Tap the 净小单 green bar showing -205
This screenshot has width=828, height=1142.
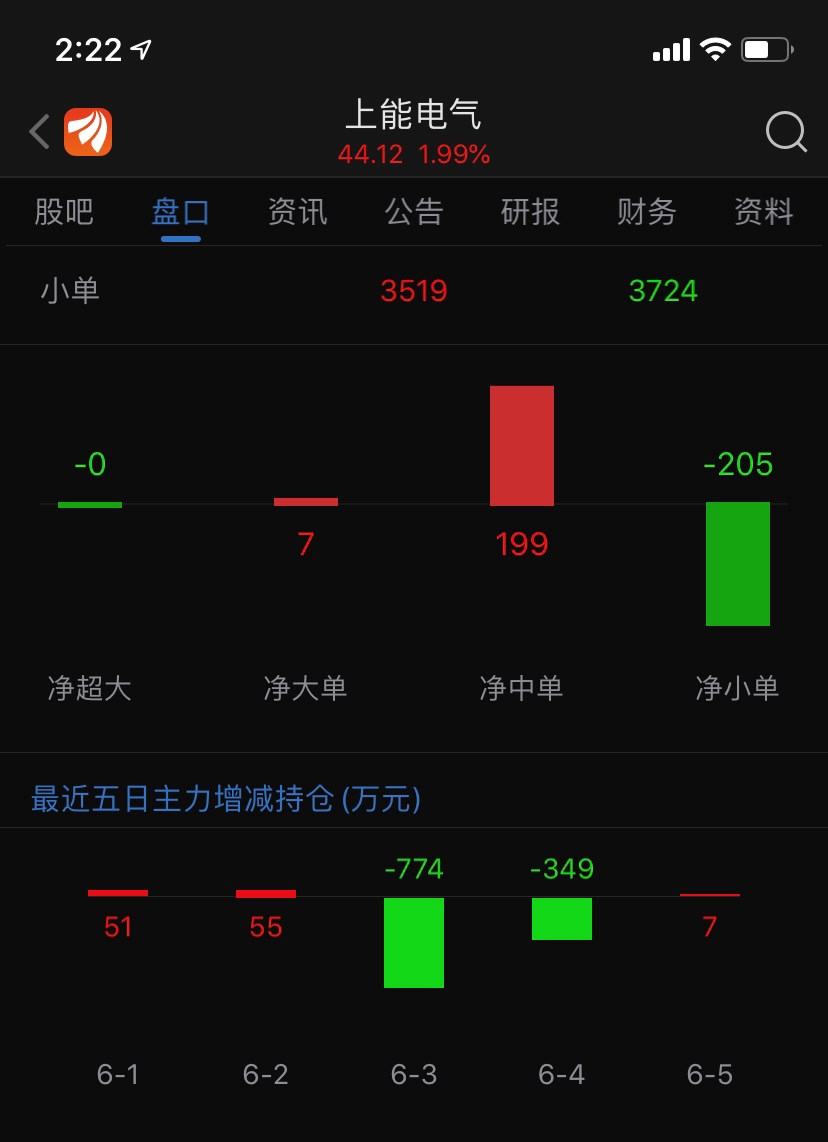737,563
